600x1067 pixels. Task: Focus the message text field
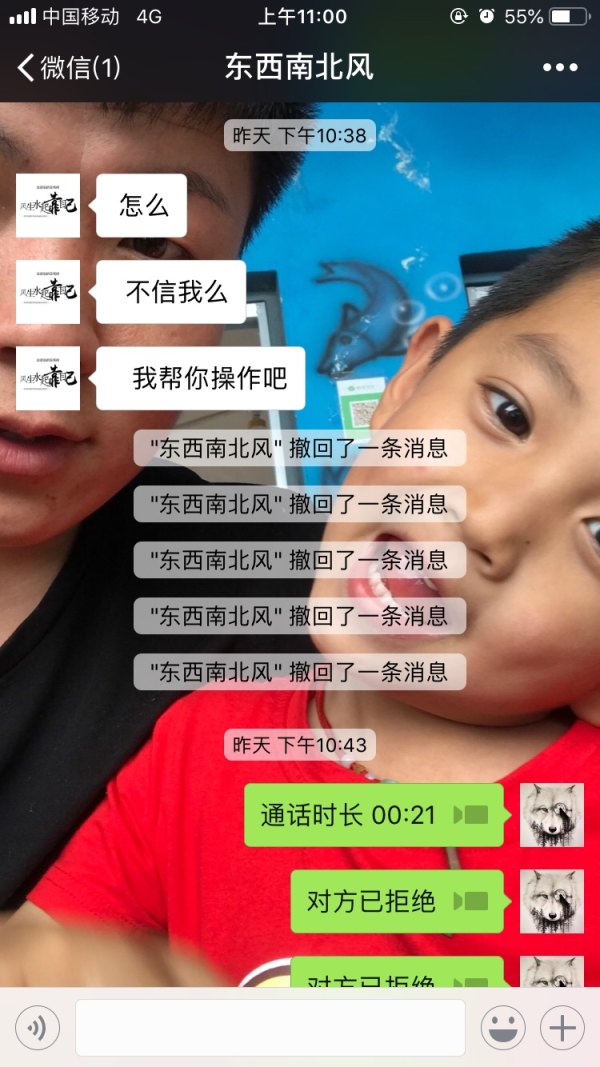(x=270, y=1027)
